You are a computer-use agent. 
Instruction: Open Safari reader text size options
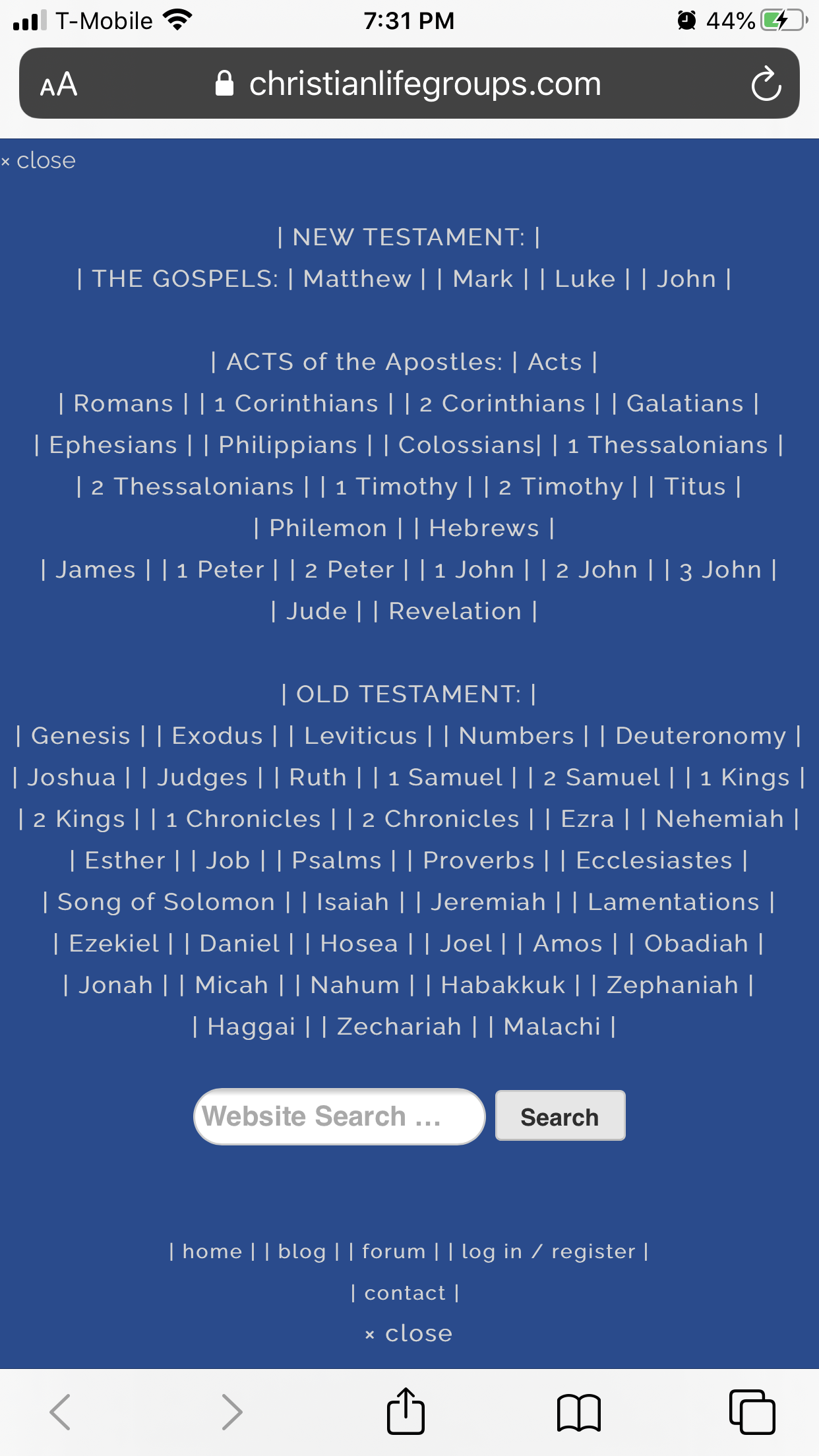pos(59,84)
